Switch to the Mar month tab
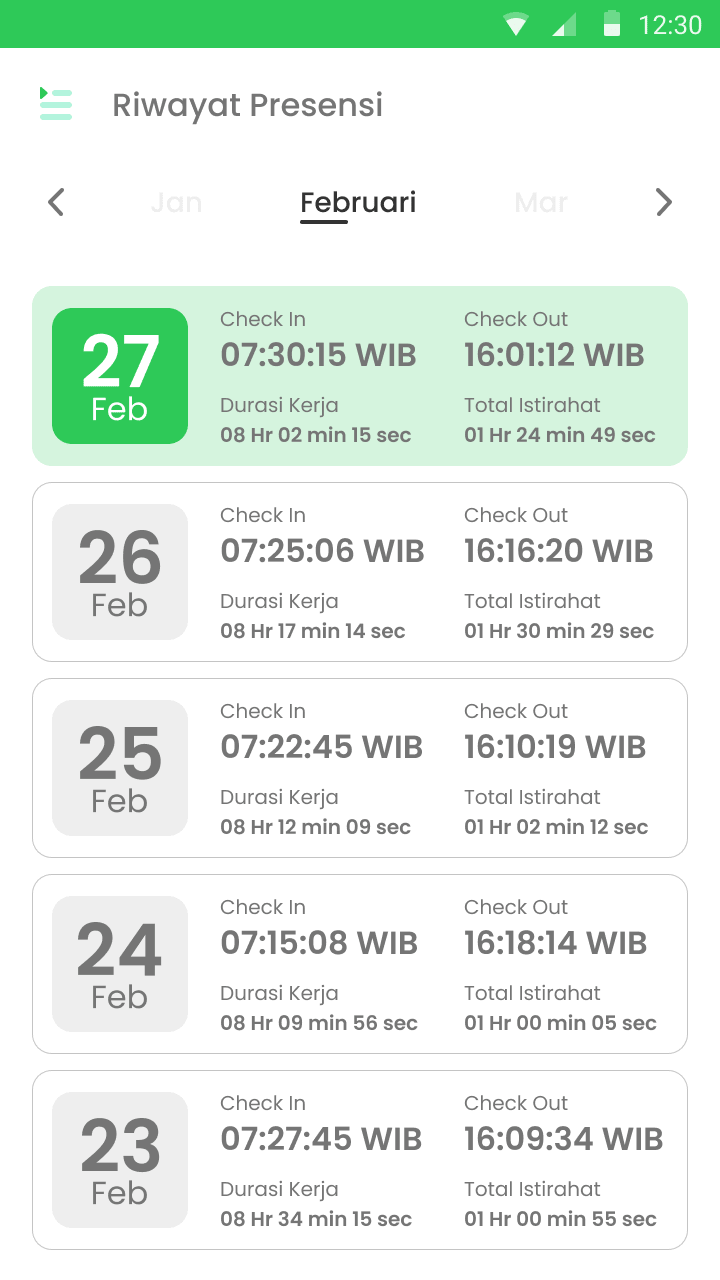This screenshot has height=1280, width=720. (541, 202)
